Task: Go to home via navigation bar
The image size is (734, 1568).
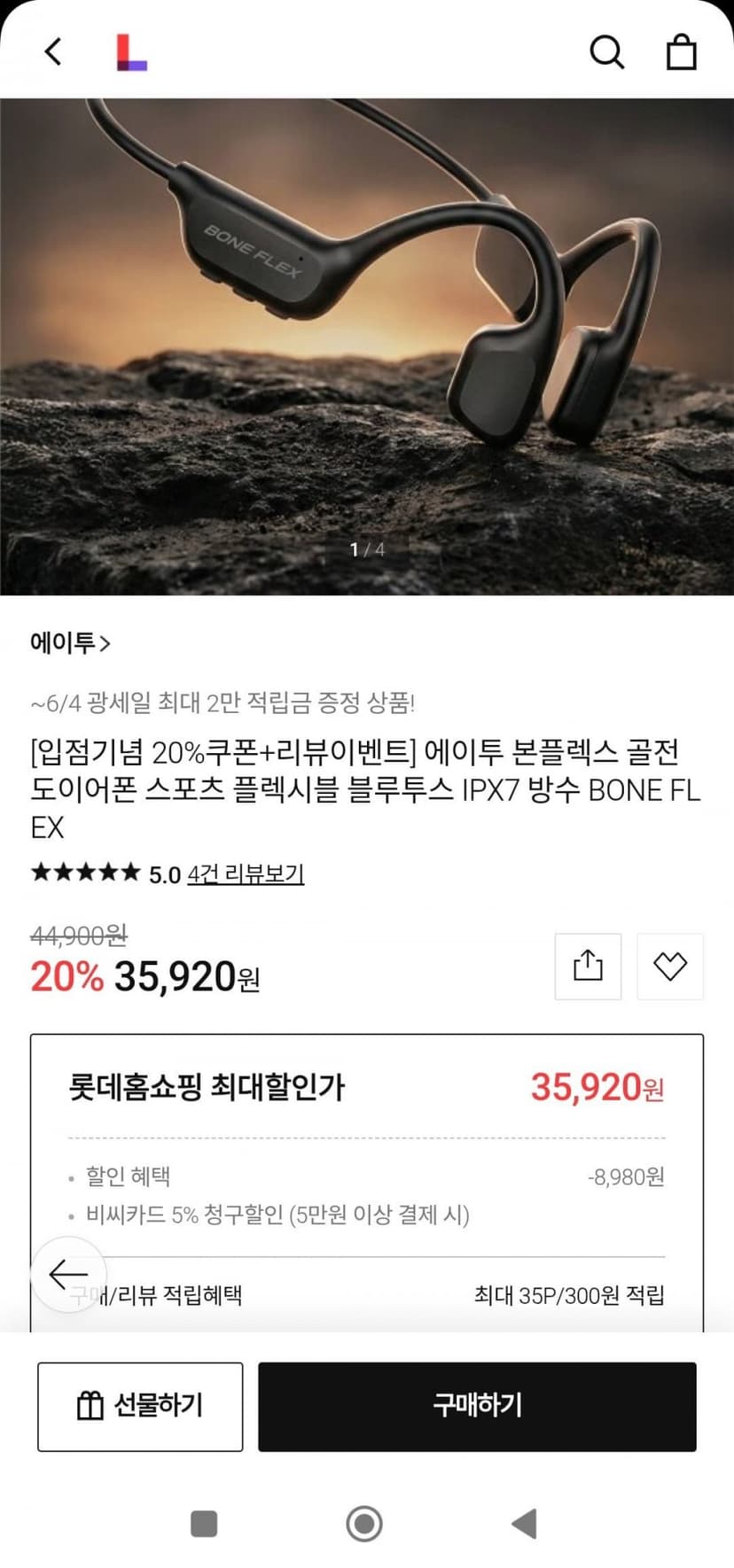Action: [363, 1524]
